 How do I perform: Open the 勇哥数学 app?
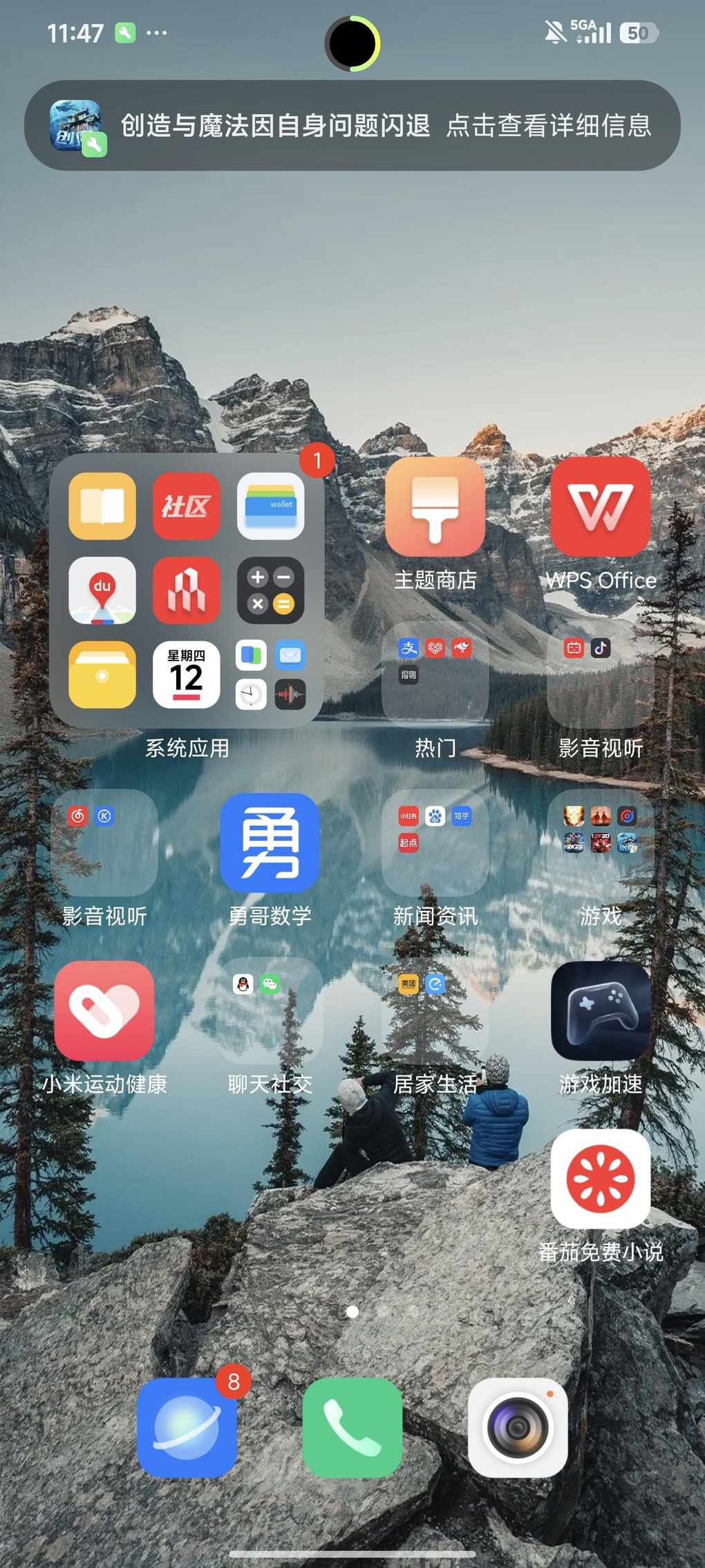[270, 843]
